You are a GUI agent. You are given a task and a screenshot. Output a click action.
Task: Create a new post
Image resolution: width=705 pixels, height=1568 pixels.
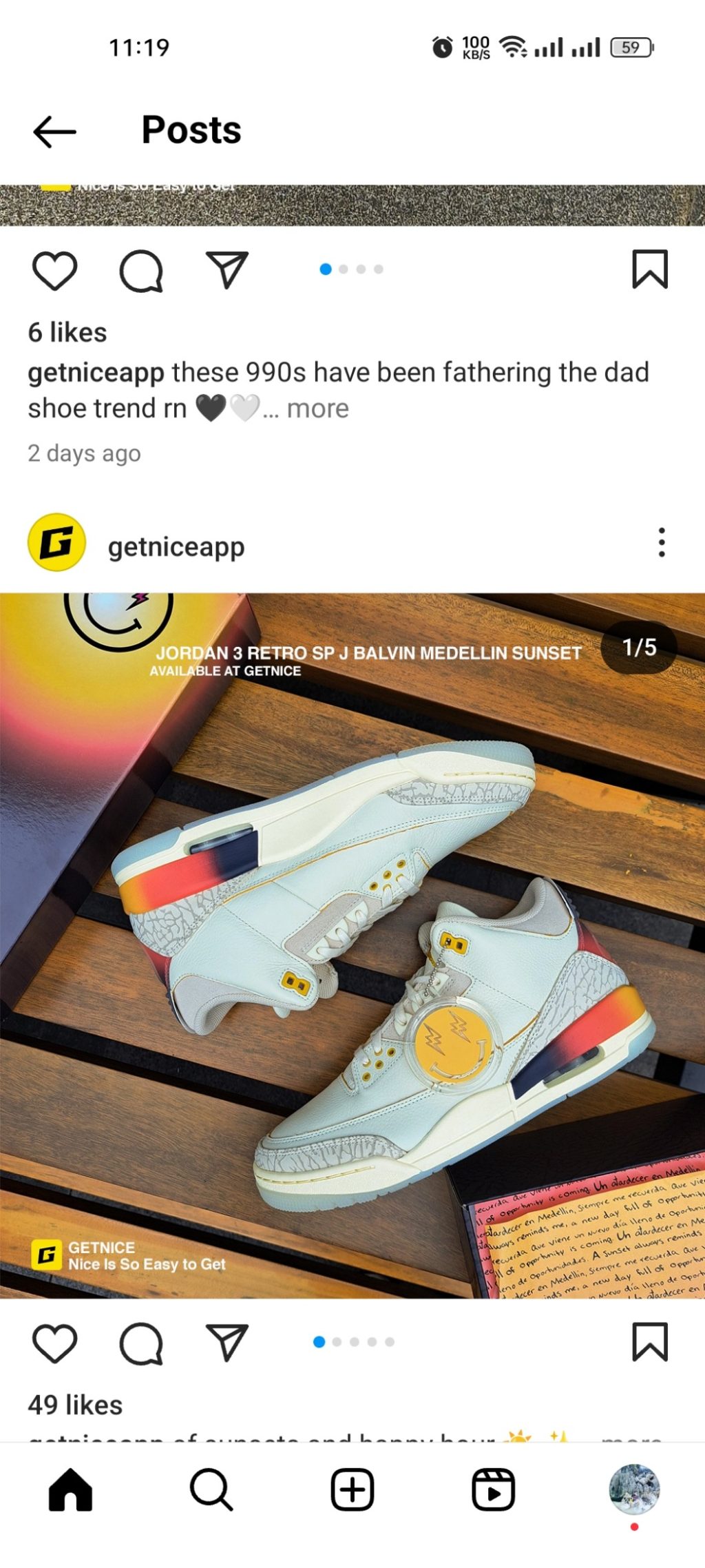click(x=352, y=1489)
